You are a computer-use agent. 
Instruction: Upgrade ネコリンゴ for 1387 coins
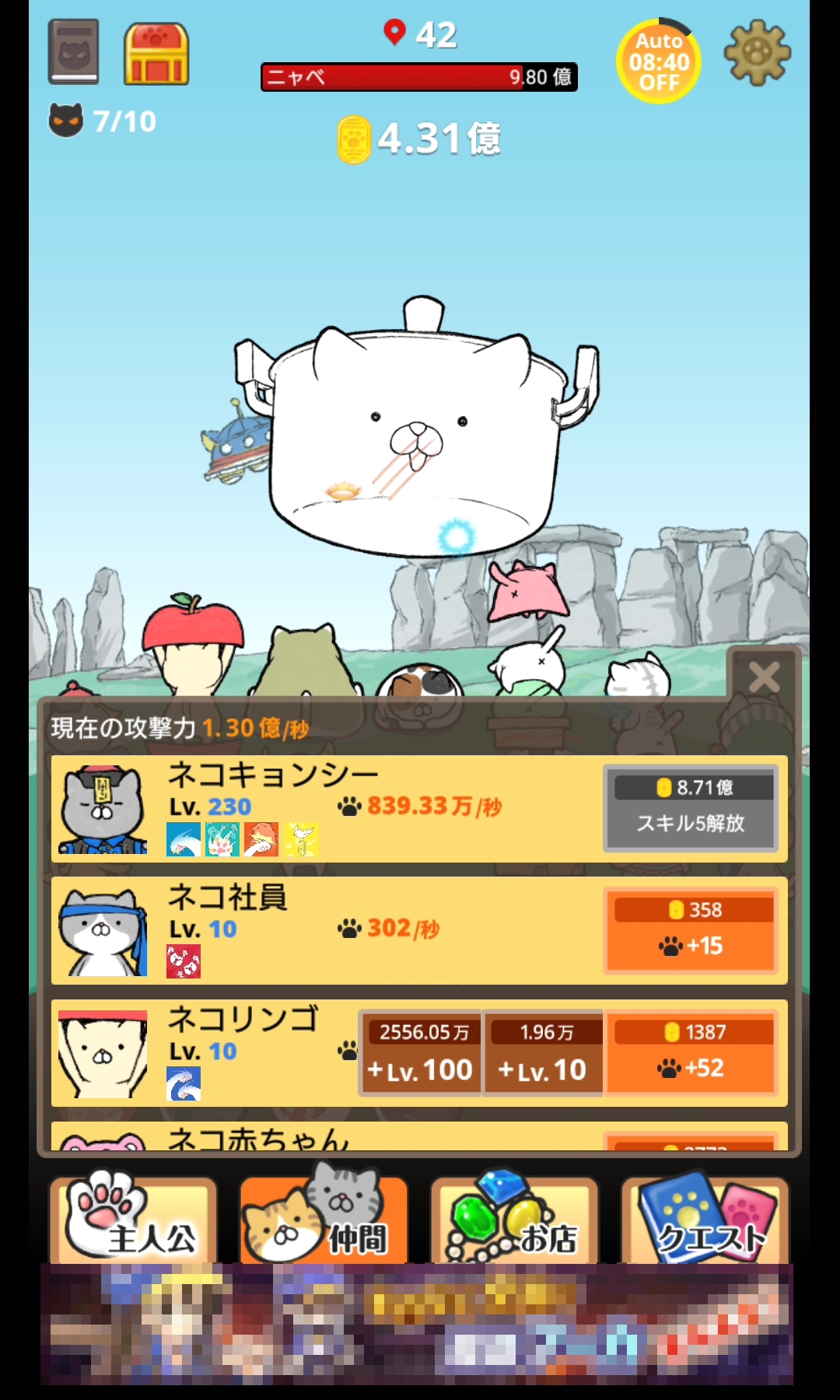pos(691,1053)
